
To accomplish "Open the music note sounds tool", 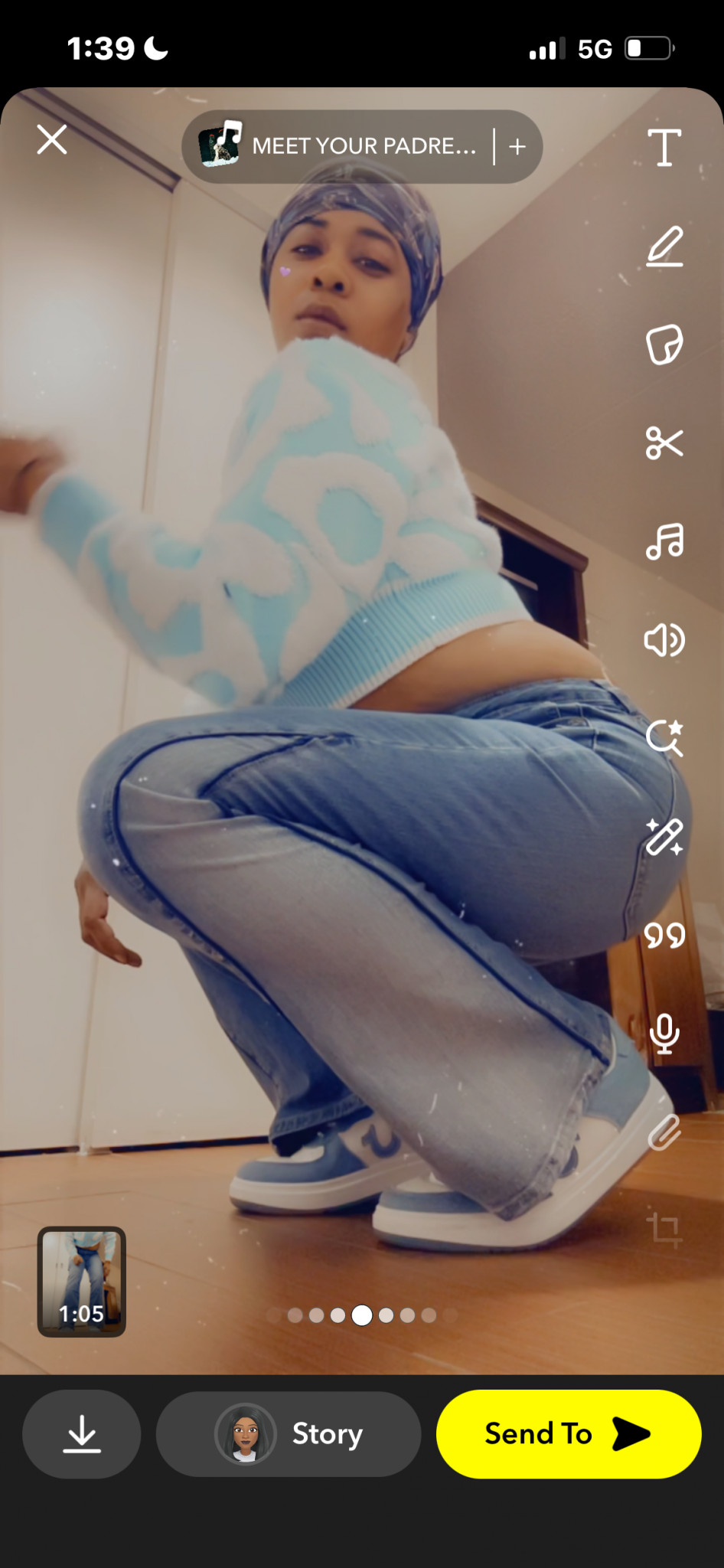I will [x=664, y=541].
